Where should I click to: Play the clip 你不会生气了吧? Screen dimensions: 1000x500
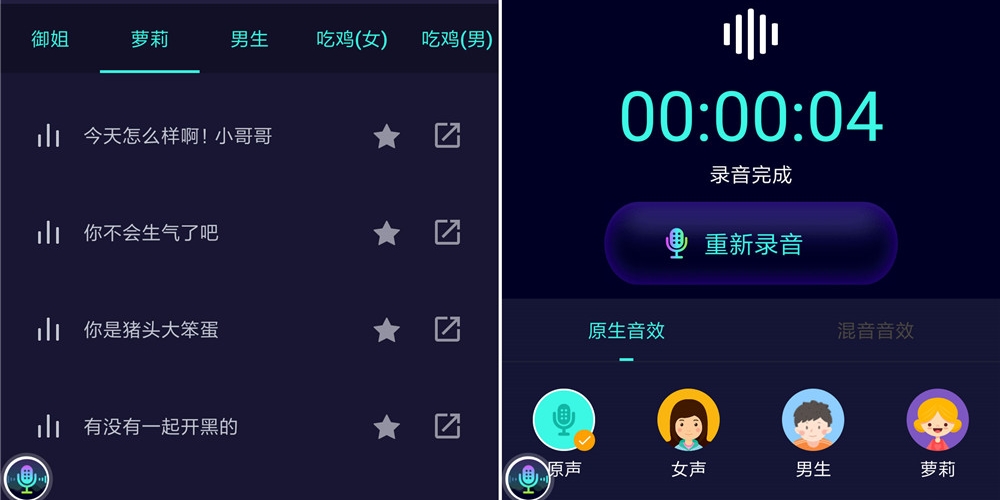pyautogui.click(x=48, y=233)
